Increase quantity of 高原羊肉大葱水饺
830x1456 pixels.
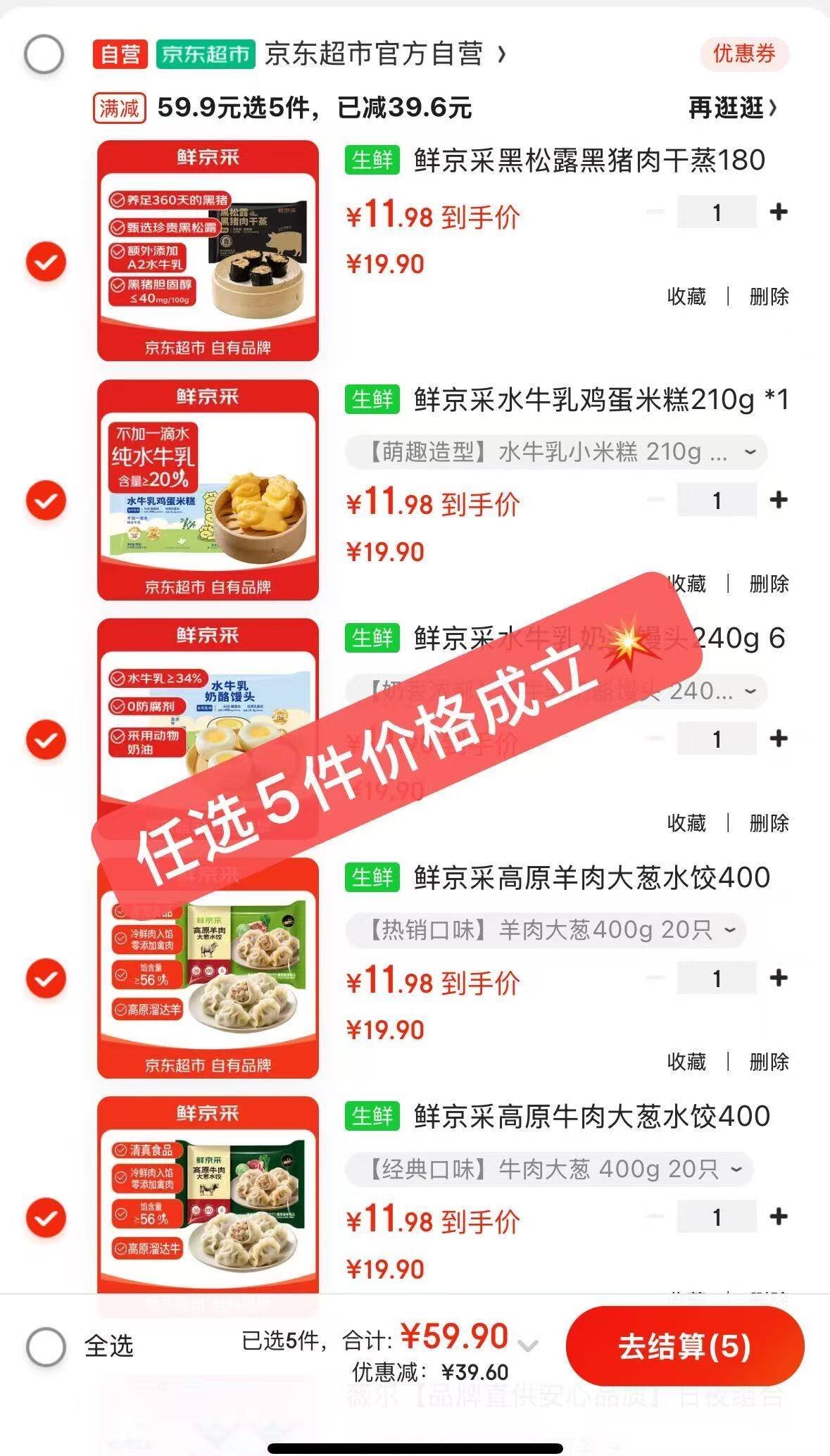[x=779, y=978]
